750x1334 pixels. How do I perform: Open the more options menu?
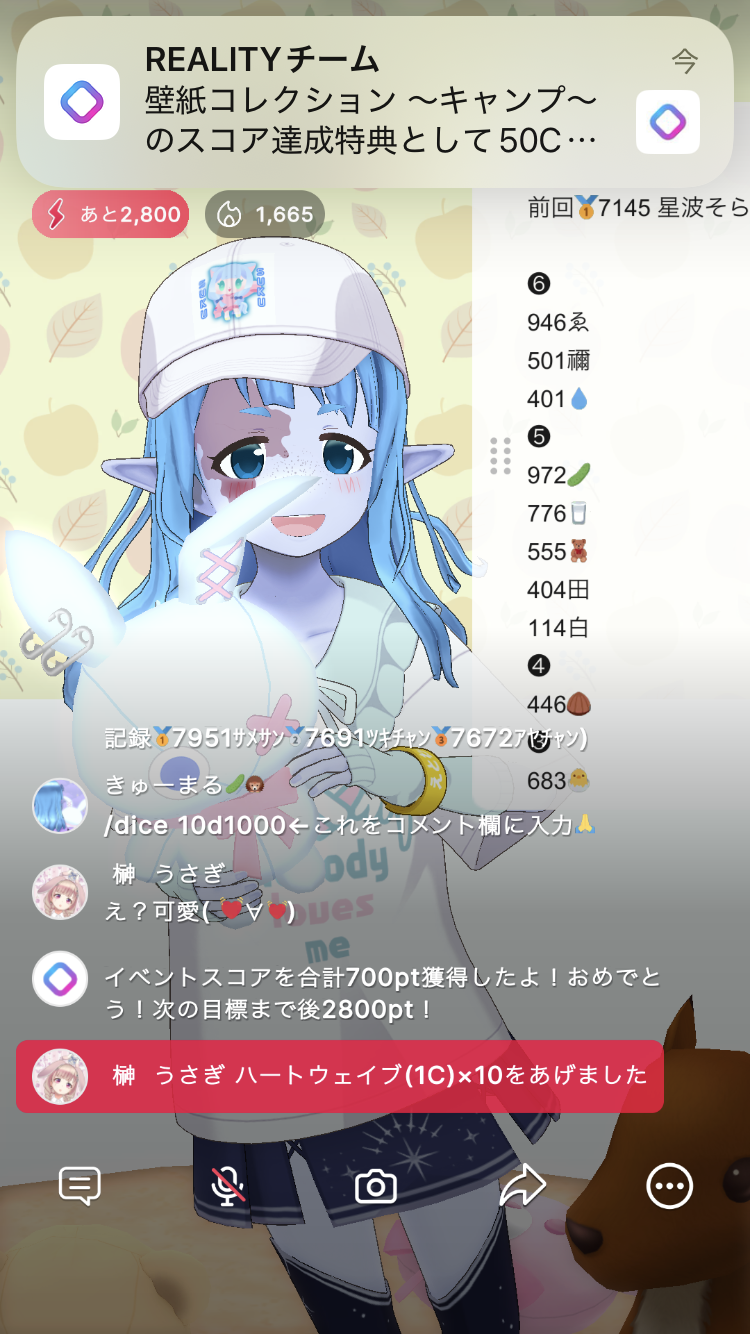point(669,1186)
